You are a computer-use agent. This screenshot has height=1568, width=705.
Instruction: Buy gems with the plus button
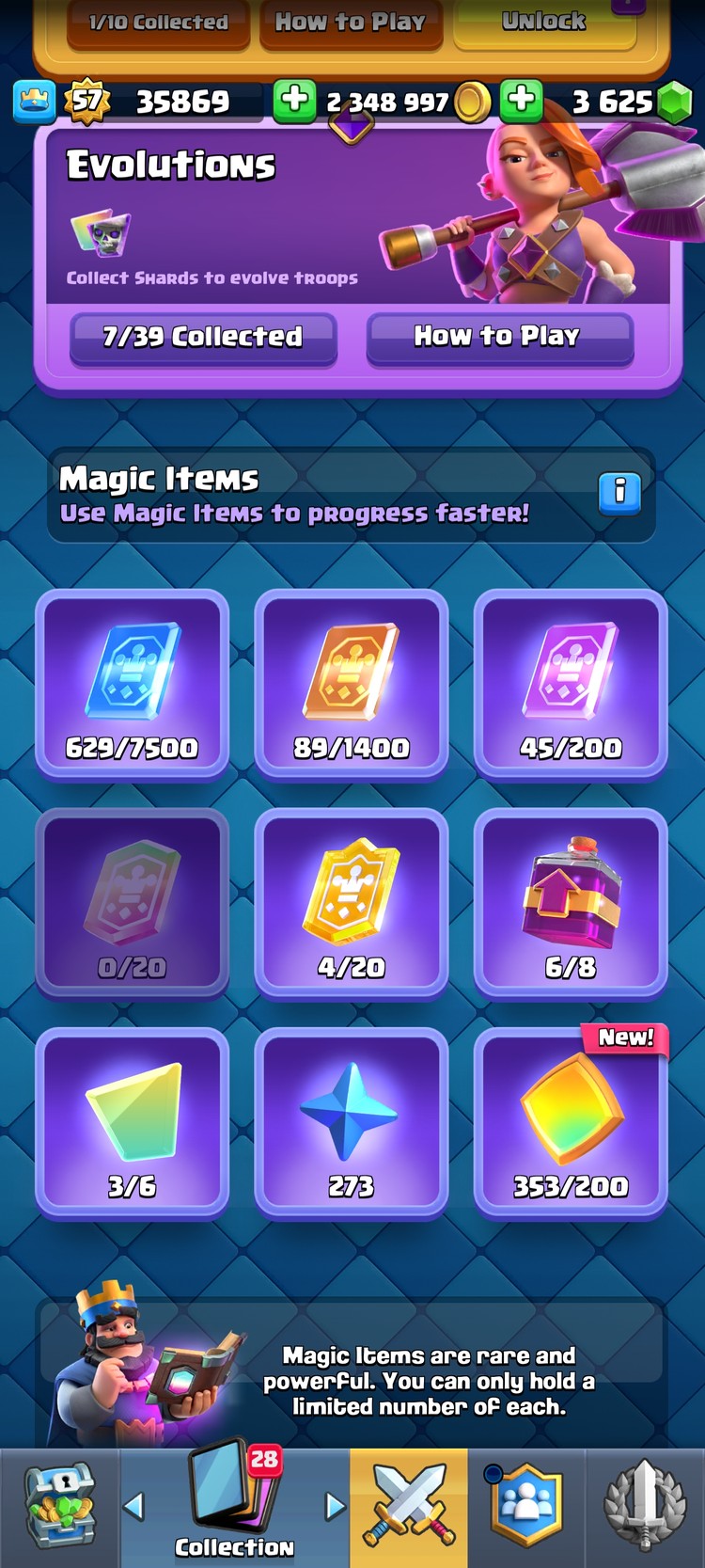pos(521,101)
